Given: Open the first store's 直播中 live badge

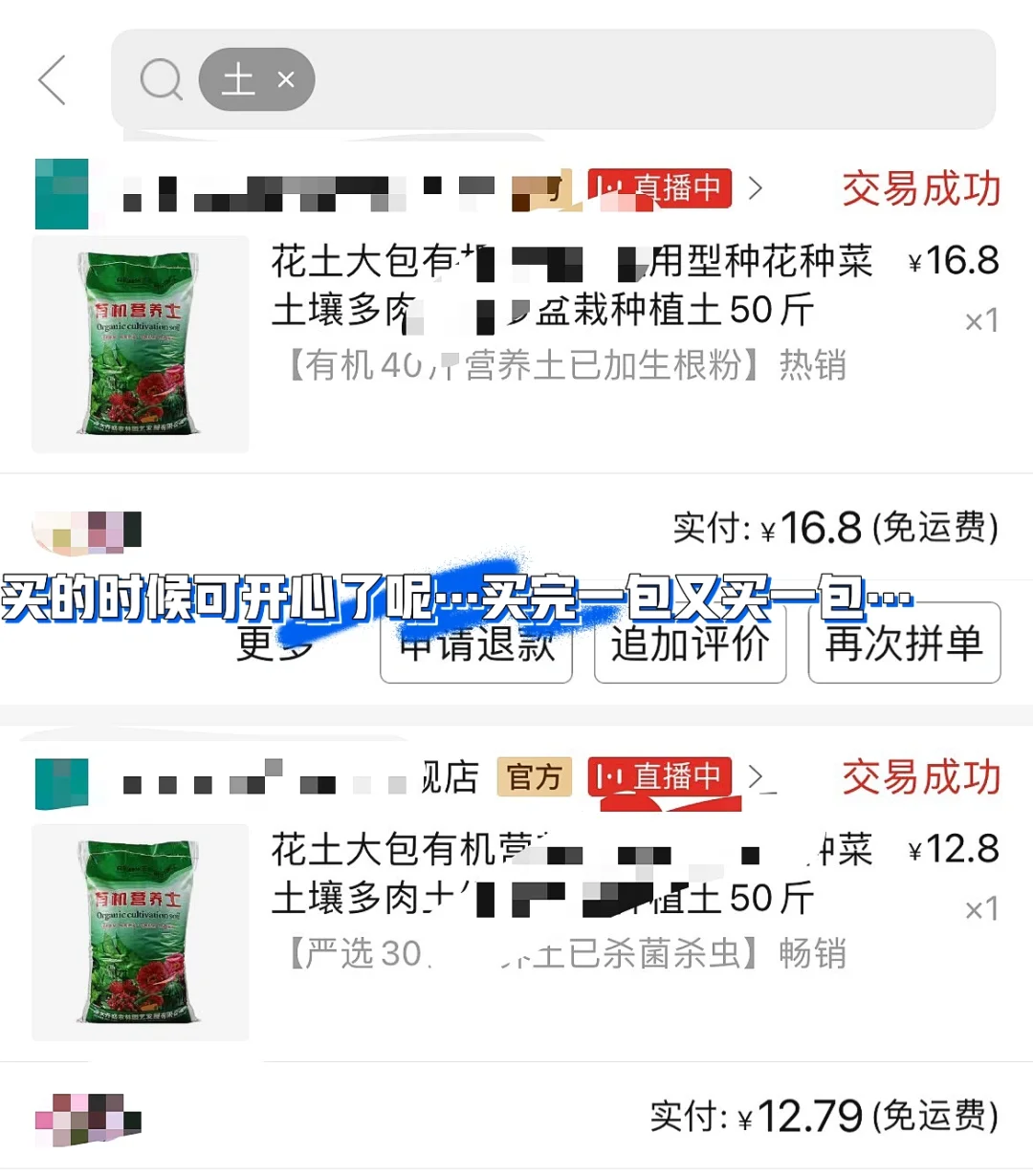Looking at the screenshot, I should click(659, 187).
